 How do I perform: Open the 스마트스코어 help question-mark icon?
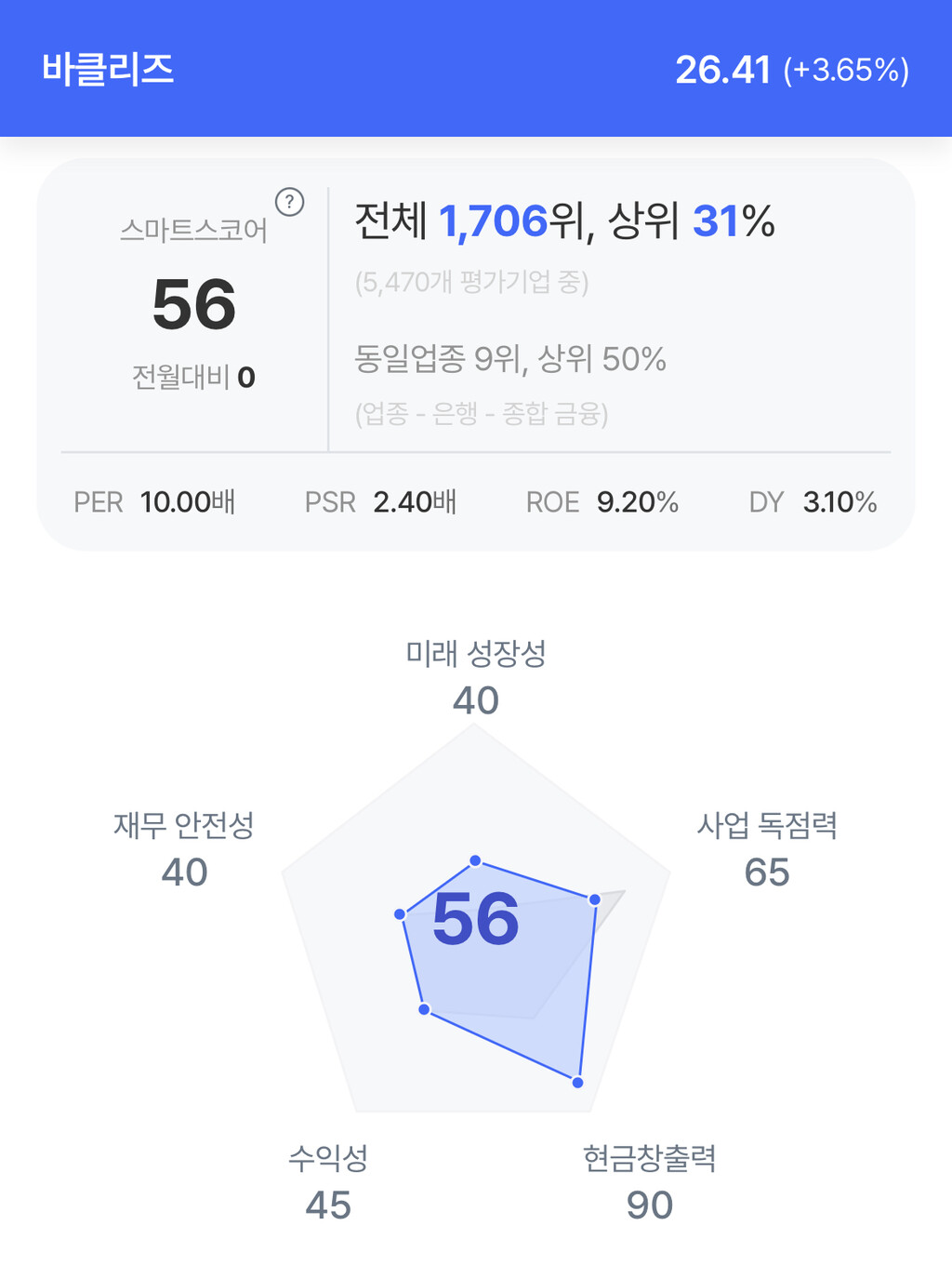tap(289, 202)
